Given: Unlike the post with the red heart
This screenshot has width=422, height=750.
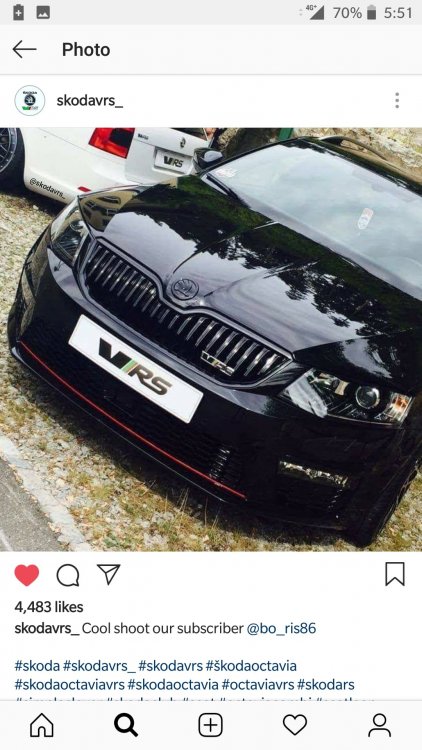Looking at the screenshot, I should [x=27, y=575].
